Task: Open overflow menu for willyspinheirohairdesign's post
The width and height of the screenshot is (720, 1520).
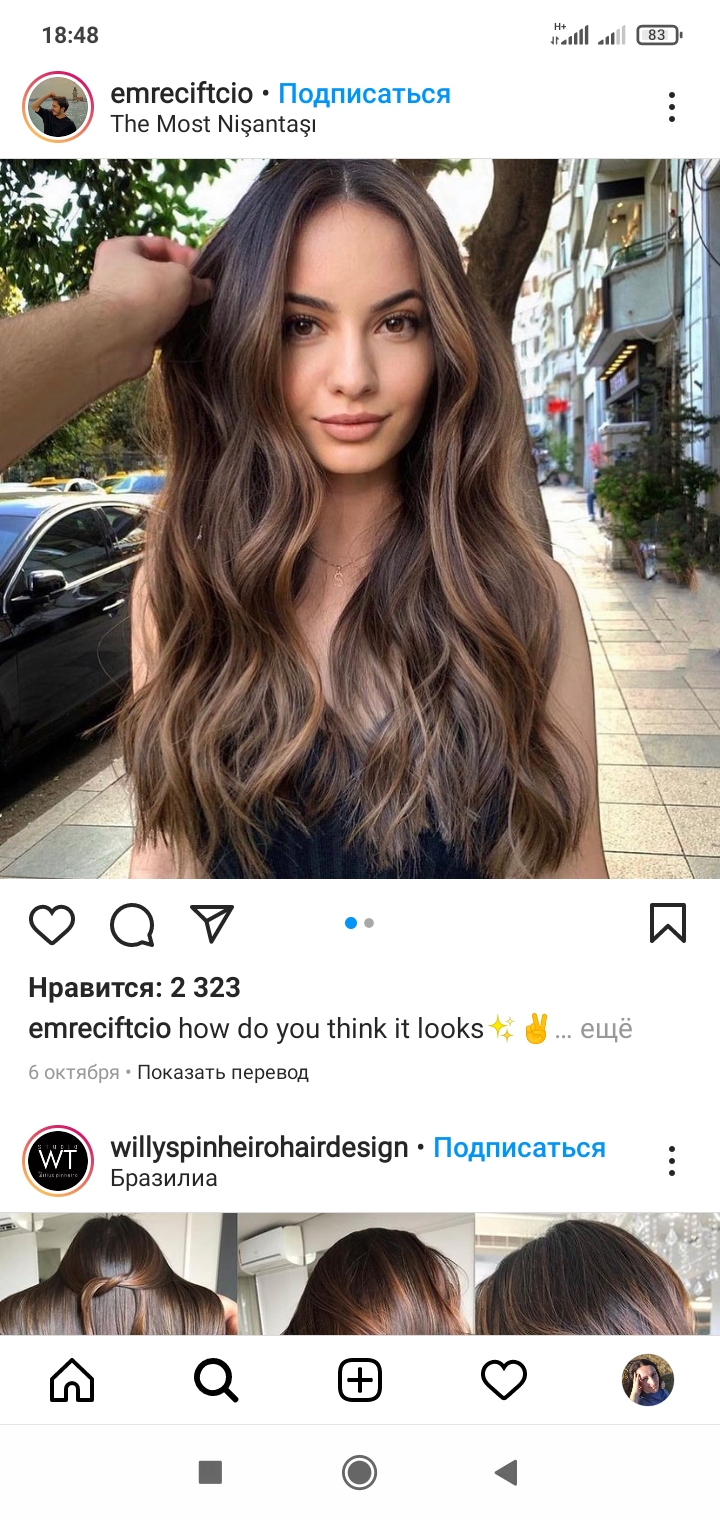Action: tap(671, 1161)
